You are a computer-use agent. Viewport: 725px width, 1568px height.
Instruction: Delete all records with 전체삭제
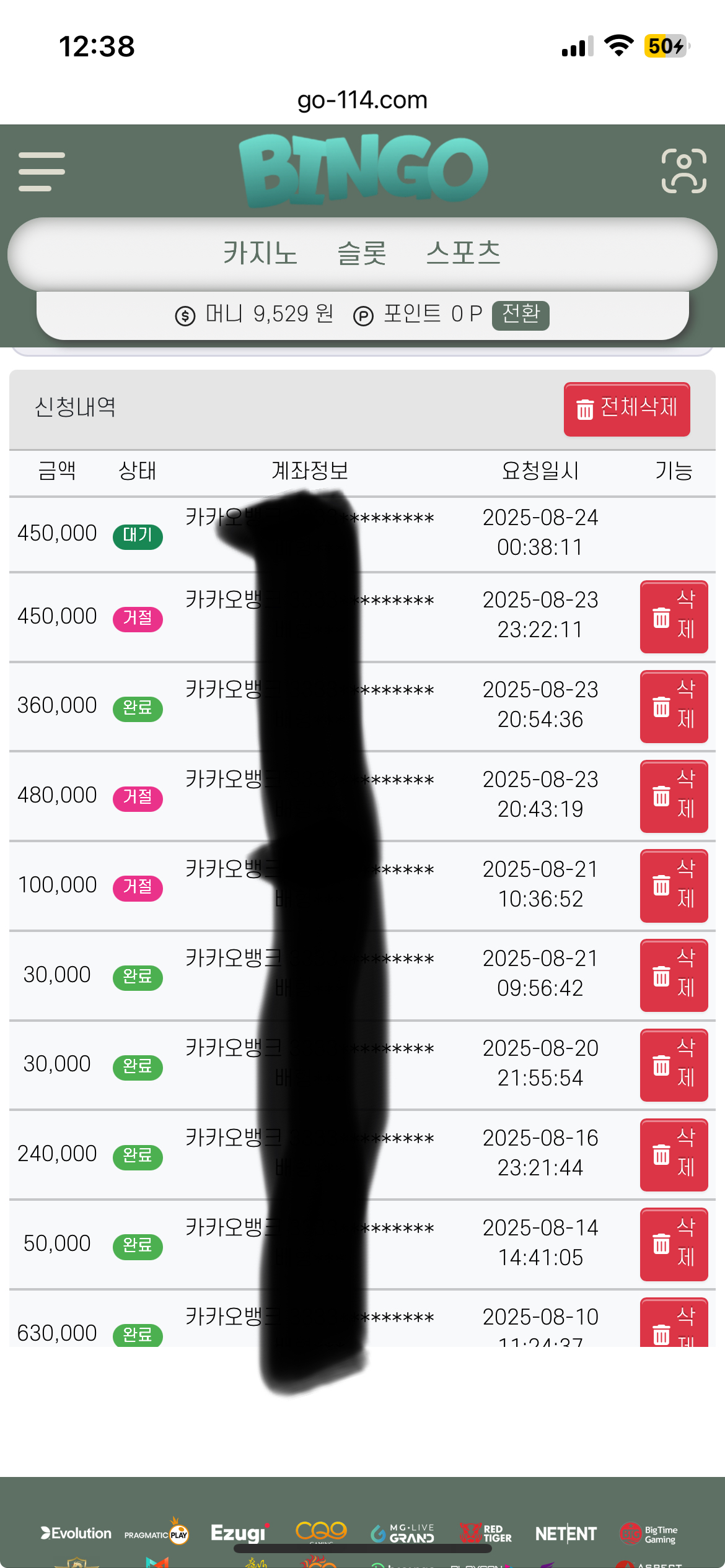click(x=626, y=409)
